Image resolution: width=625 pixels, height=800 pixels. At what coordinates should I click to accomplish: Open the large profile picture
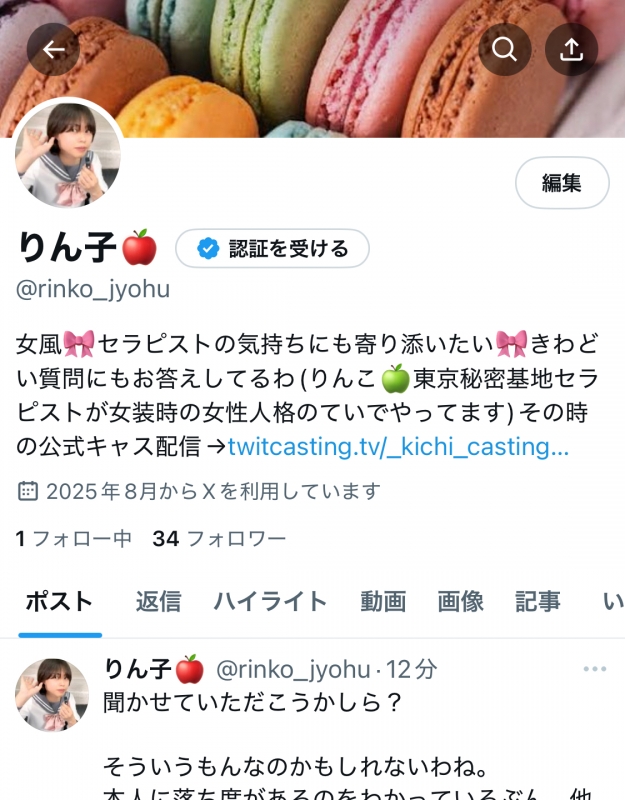coord(68,155)
